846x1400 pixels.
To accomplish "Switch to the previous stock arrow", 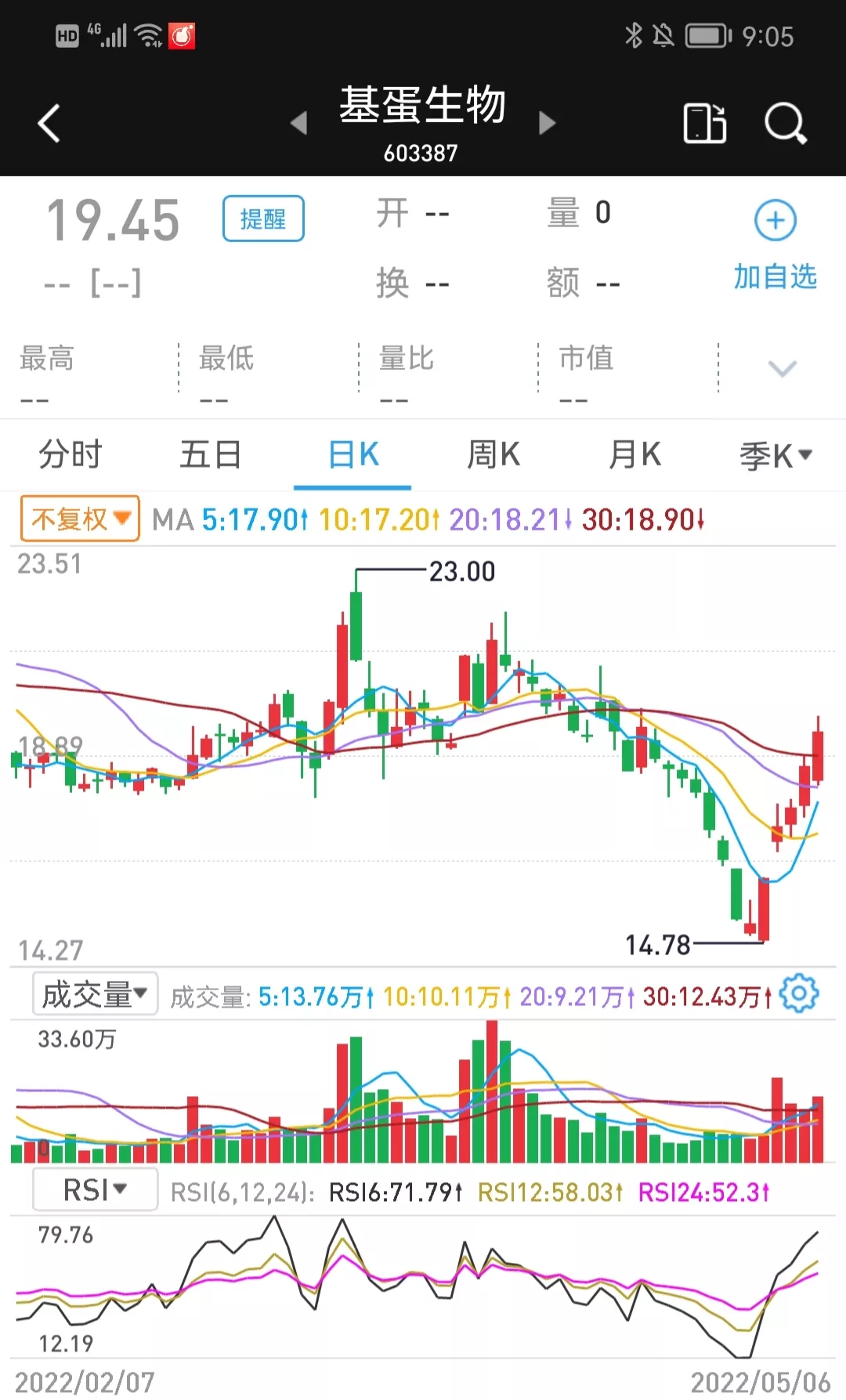I will (298, 123).
